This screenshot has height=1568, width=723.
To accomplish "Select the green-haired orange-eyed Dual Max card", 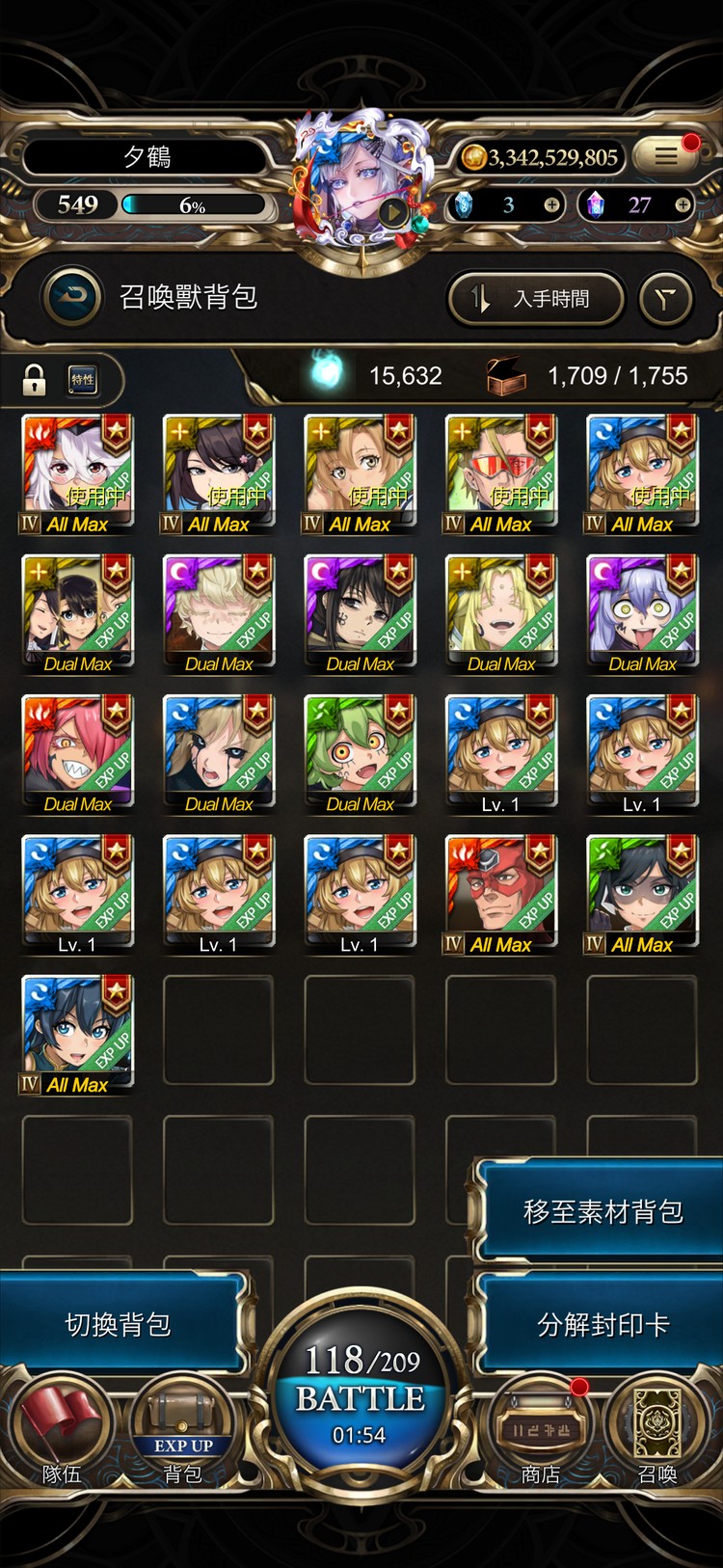I will pyautogui.click(x=360, y=753).
